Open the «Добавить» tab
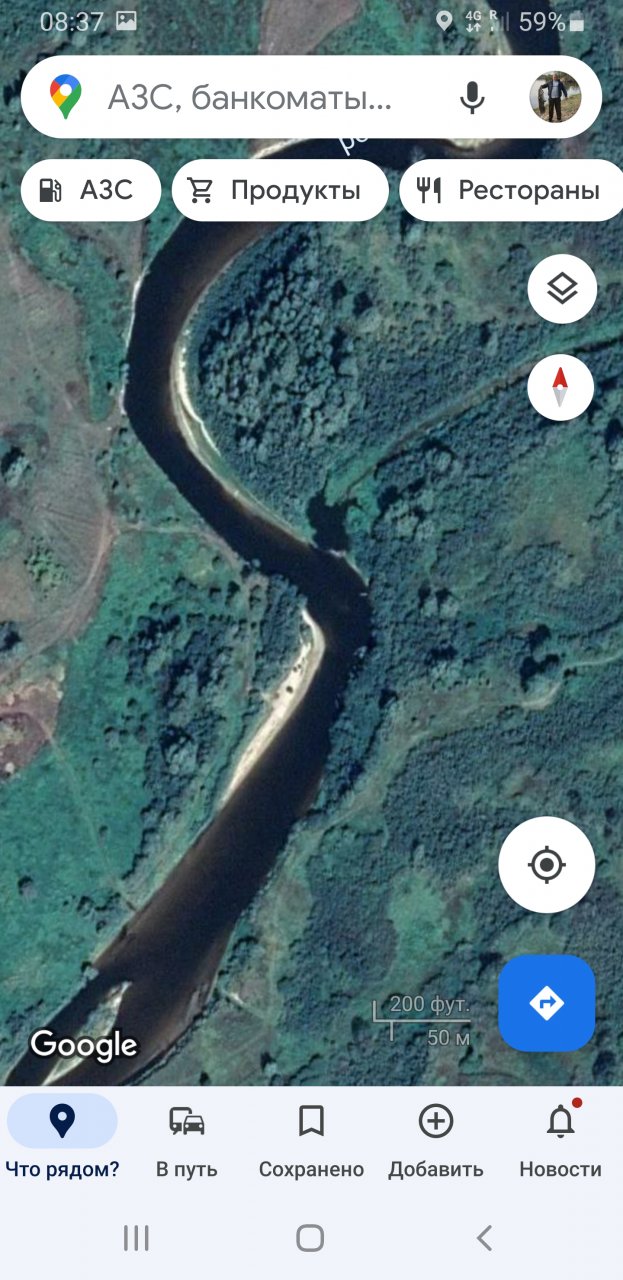 (436, 1140)
